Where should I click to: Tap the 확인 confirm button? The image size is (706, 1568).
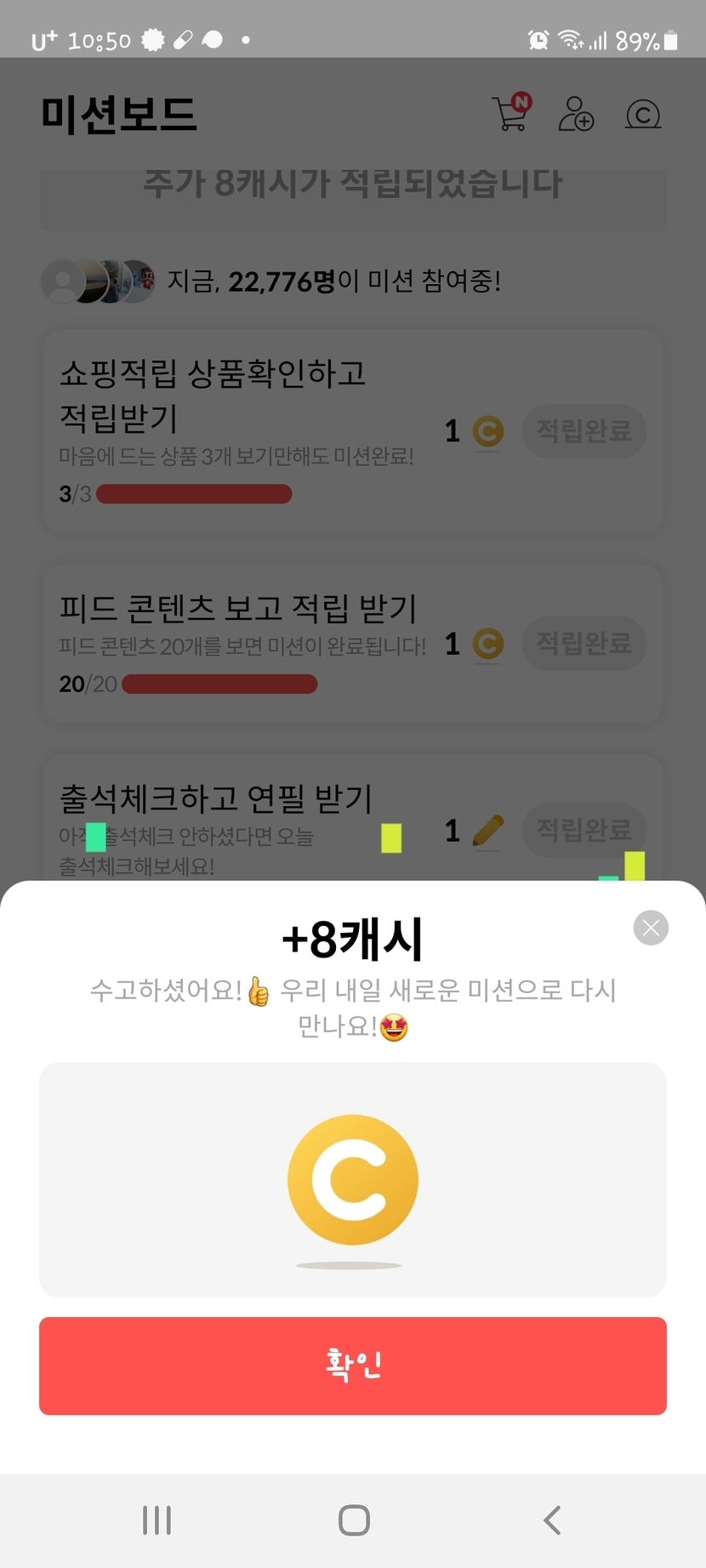[352, 1365]
